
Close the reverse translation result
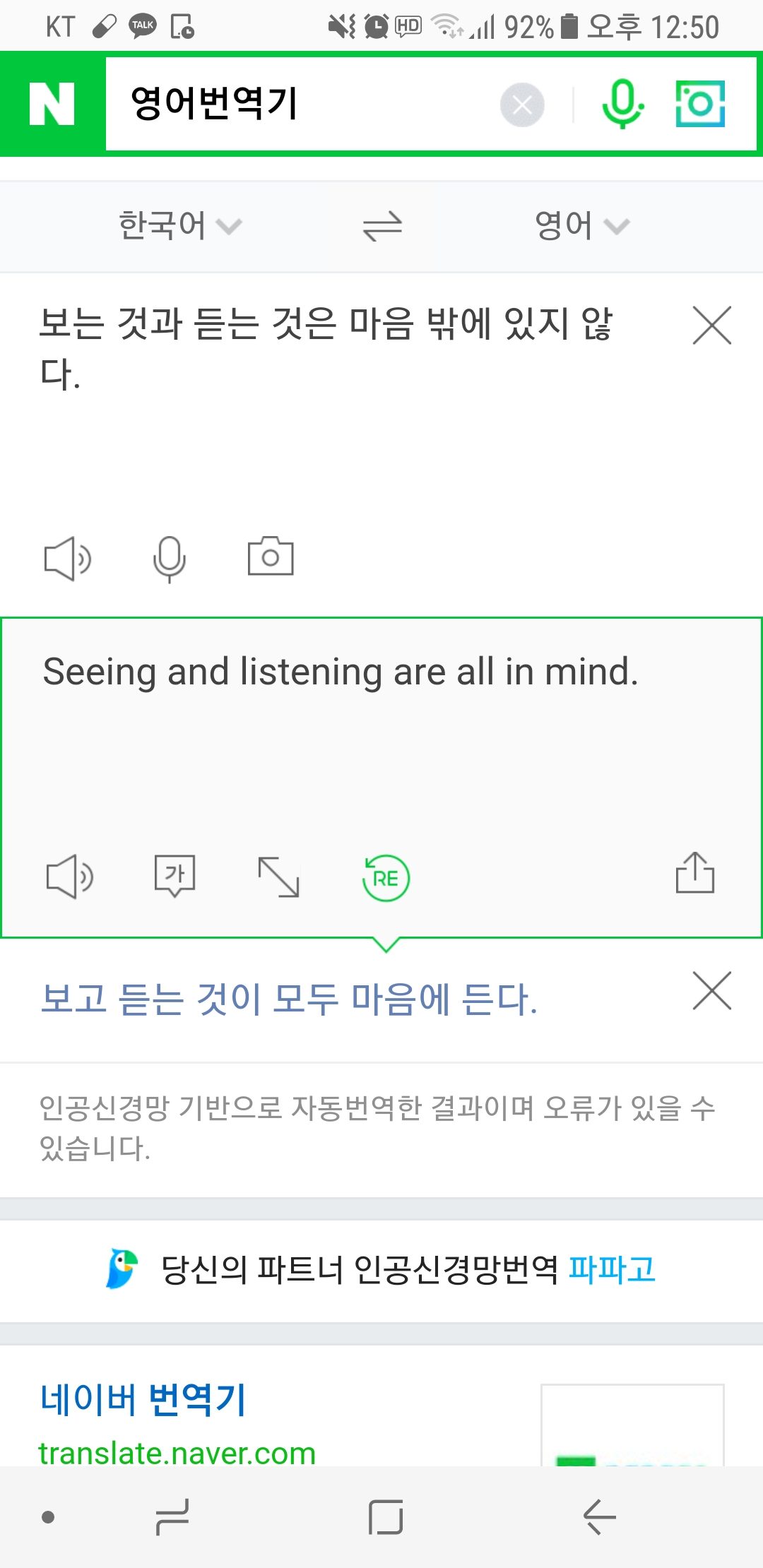click(x=711, y=991)
